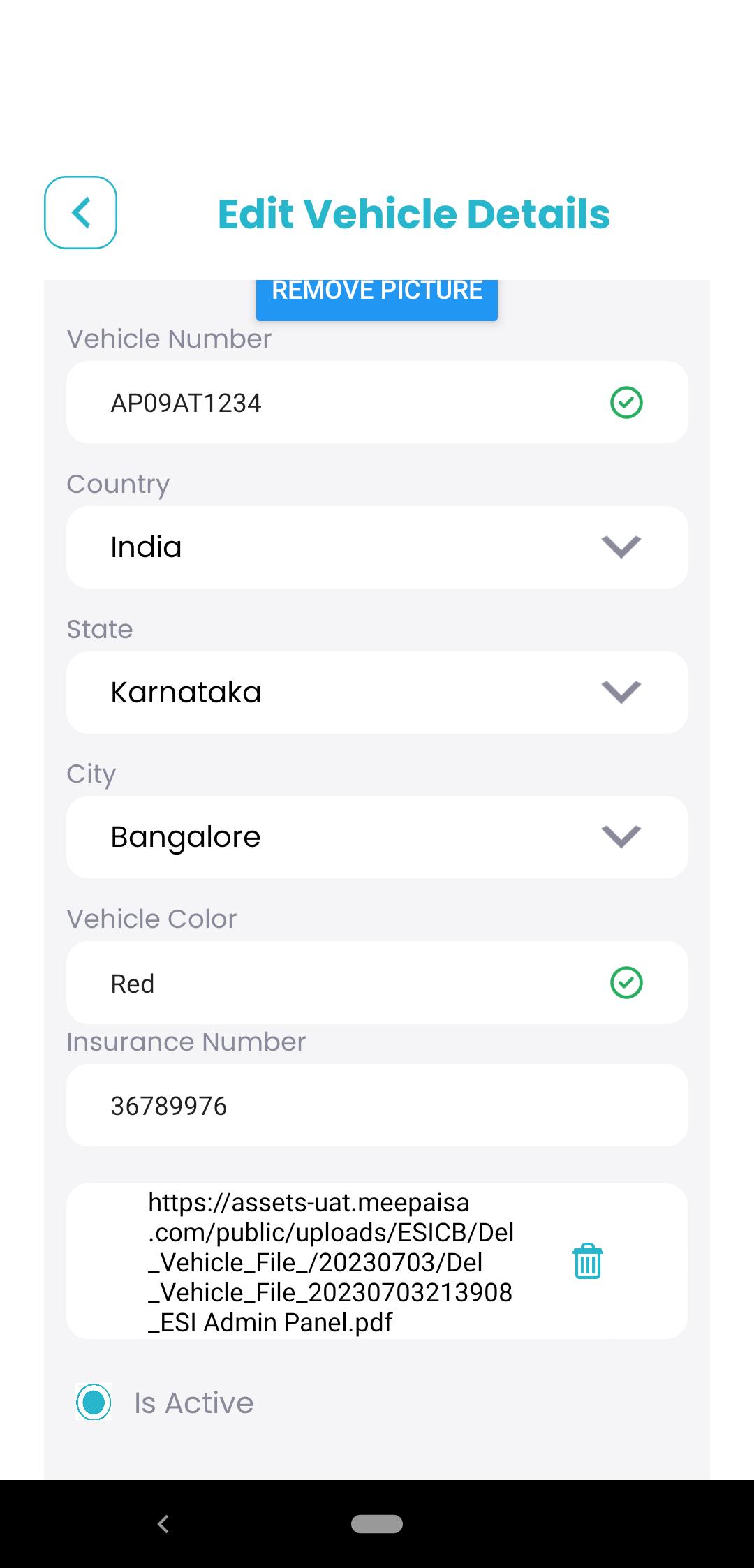The image size is (754, 1568).
Task: Open the Country dropdown showing India
Action: tap(377, 547)
